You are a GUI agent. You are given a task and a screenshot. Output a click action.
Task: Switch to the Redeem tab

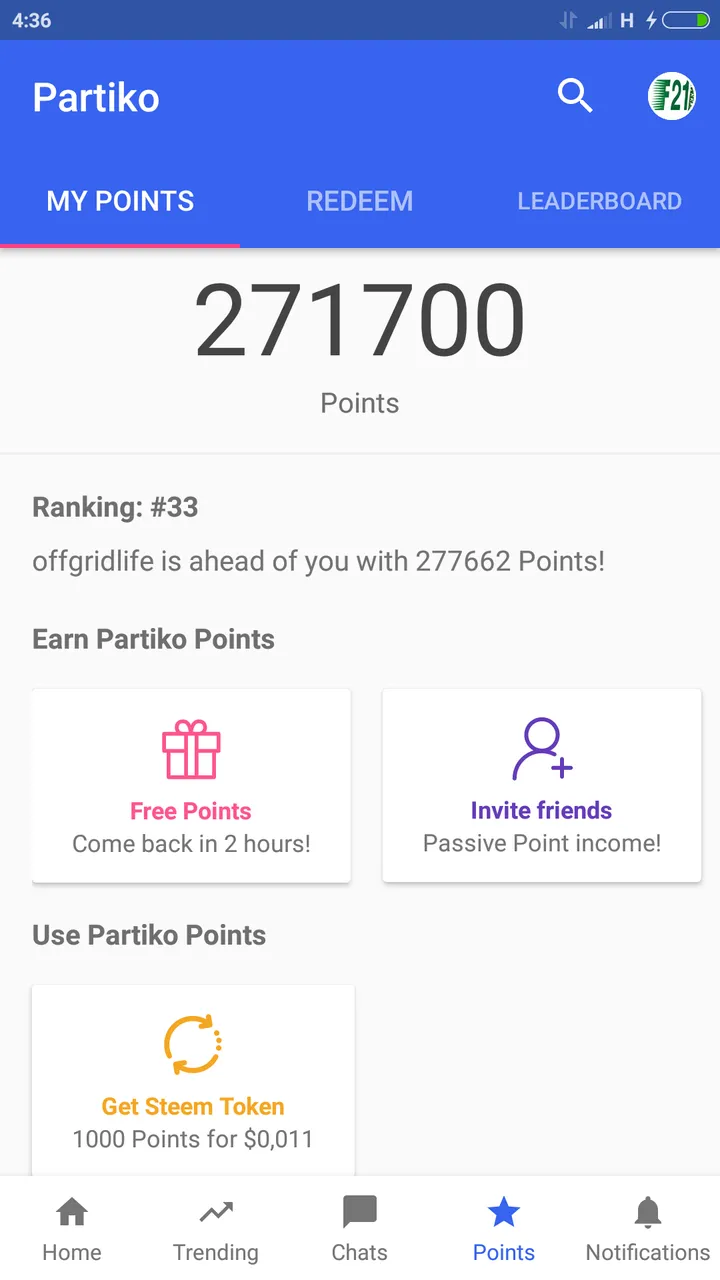[360, 201]
